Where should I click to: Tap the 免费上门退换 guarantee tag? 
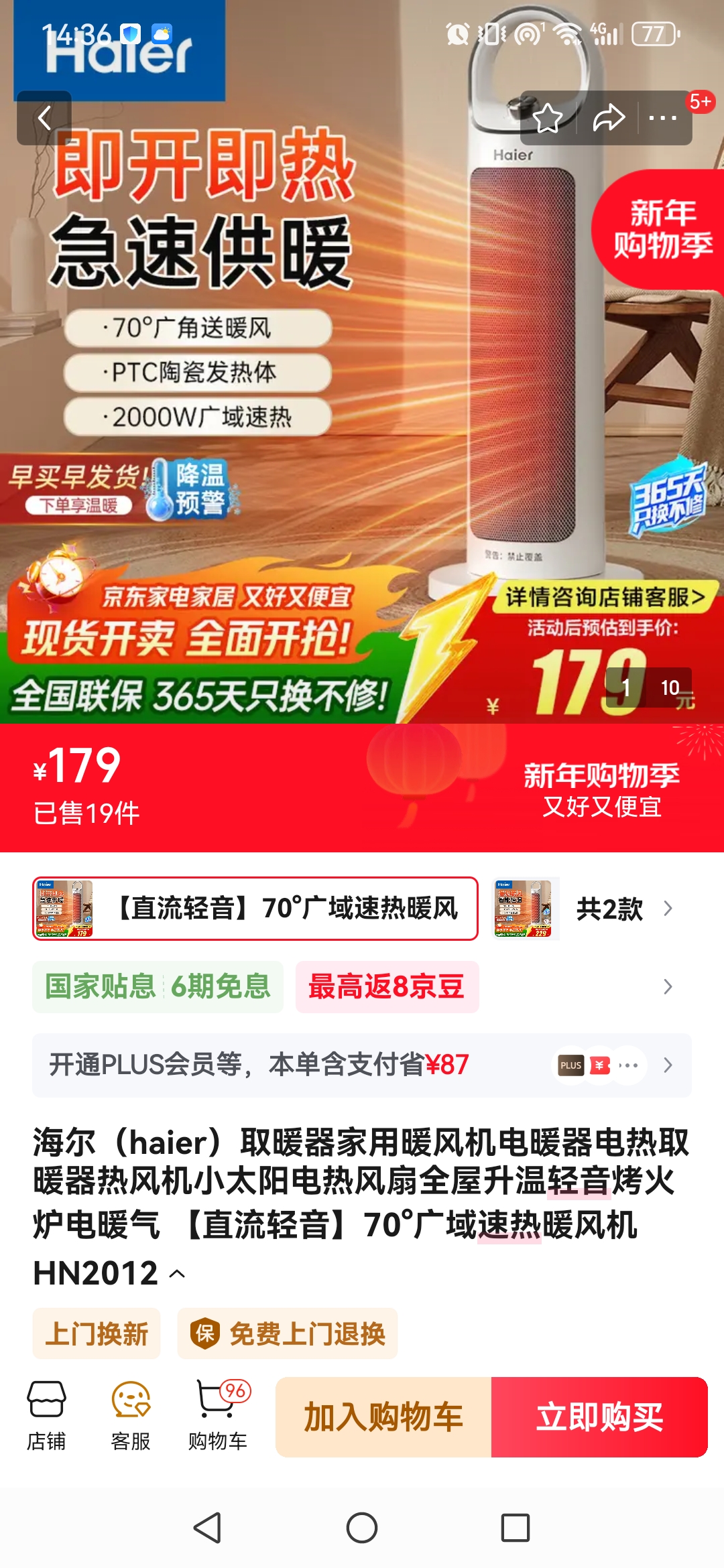(x=288, y=1333)
